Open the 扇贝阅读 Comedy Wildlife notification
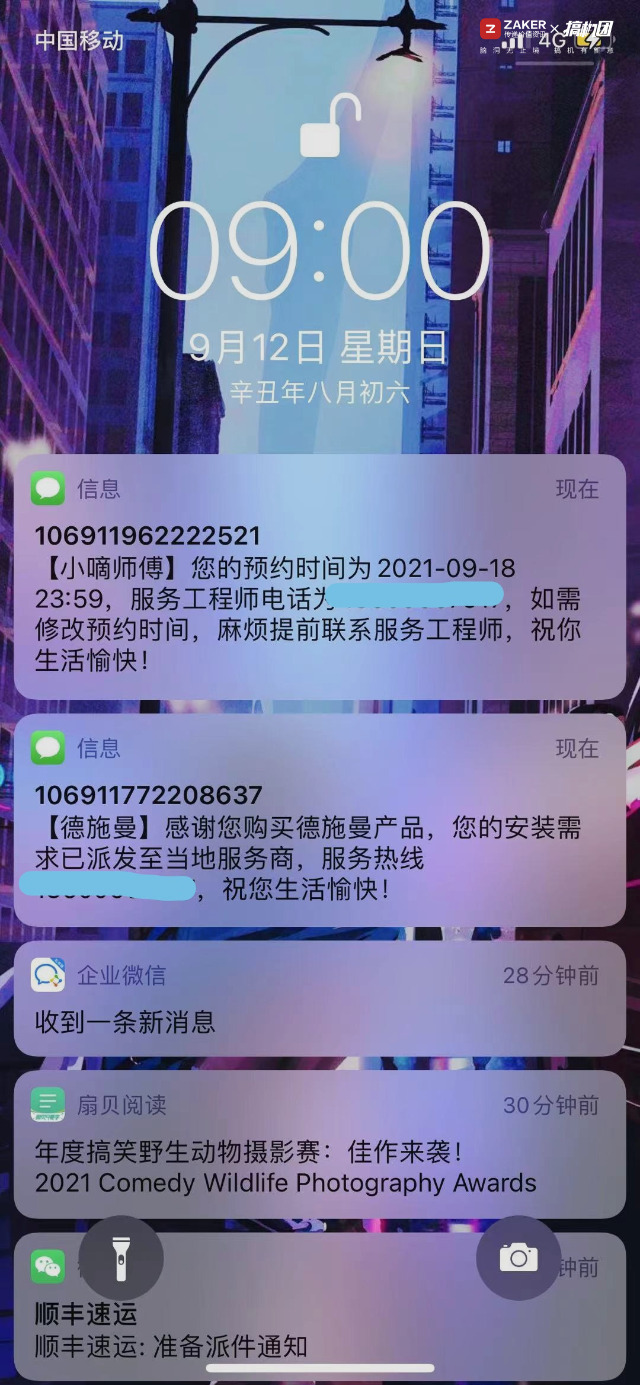 [320, 1145]
